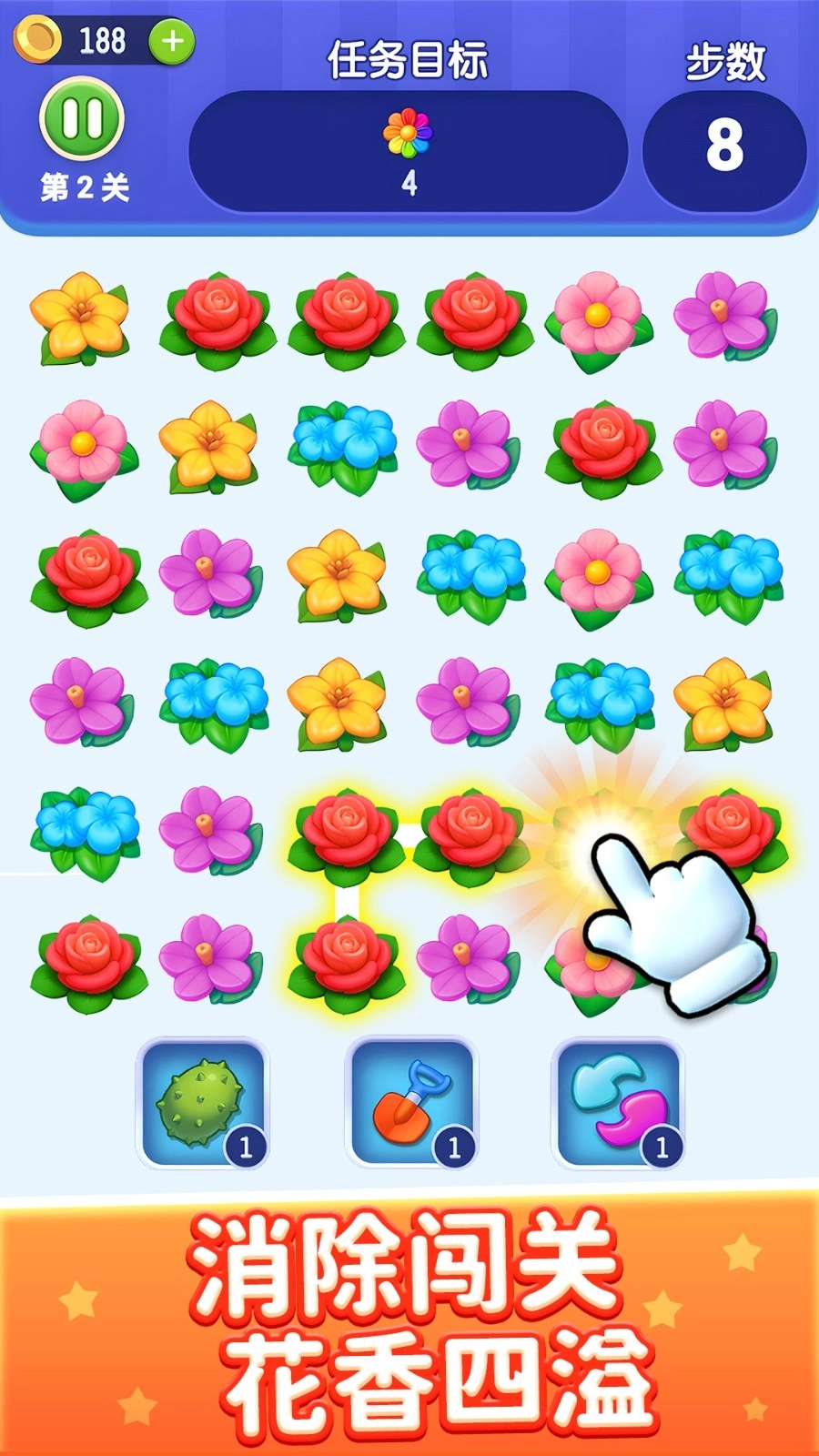Use the spiky bomb booster
The height and width of the screenshot is (1456, 819).
click(x=204, y=1104)
